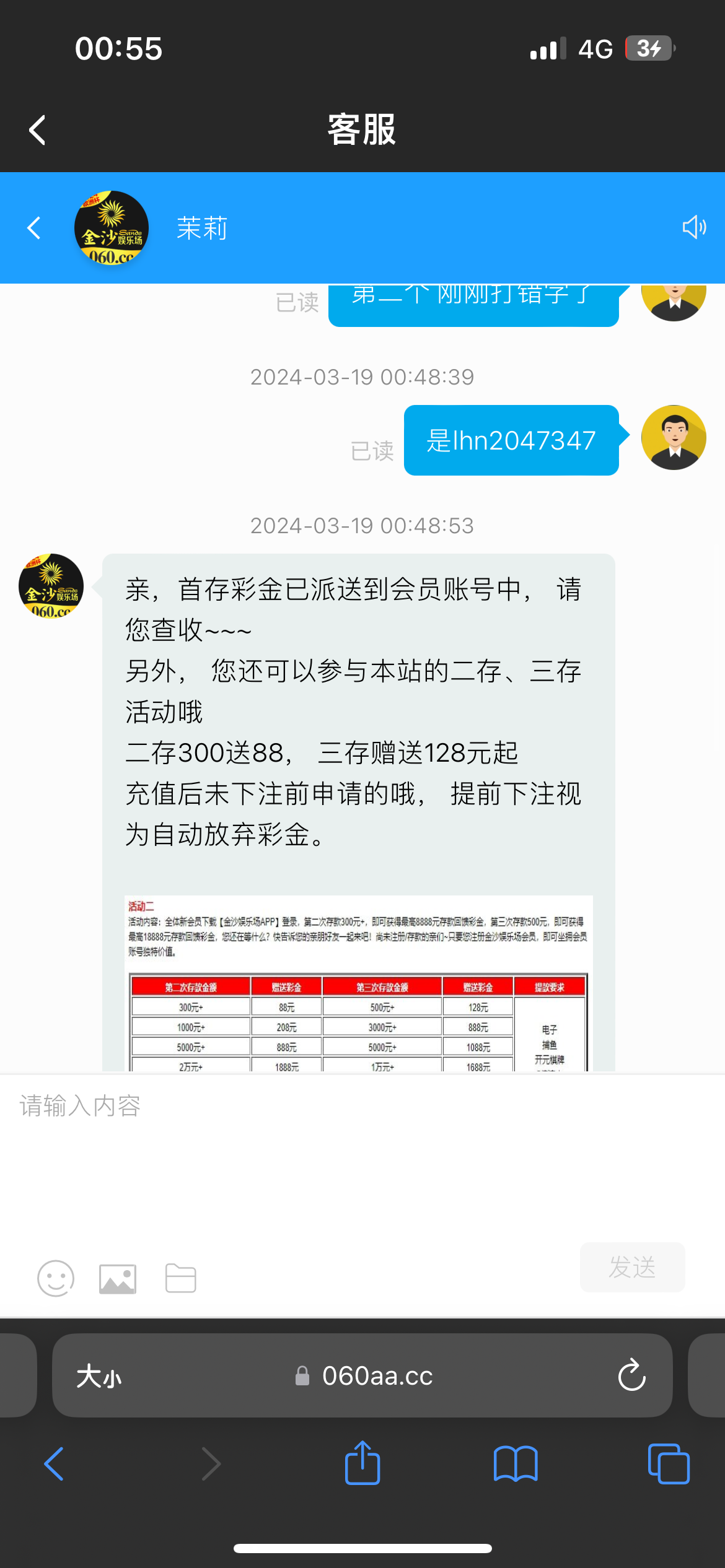Show all open Safari tabs

[669, 1464]
